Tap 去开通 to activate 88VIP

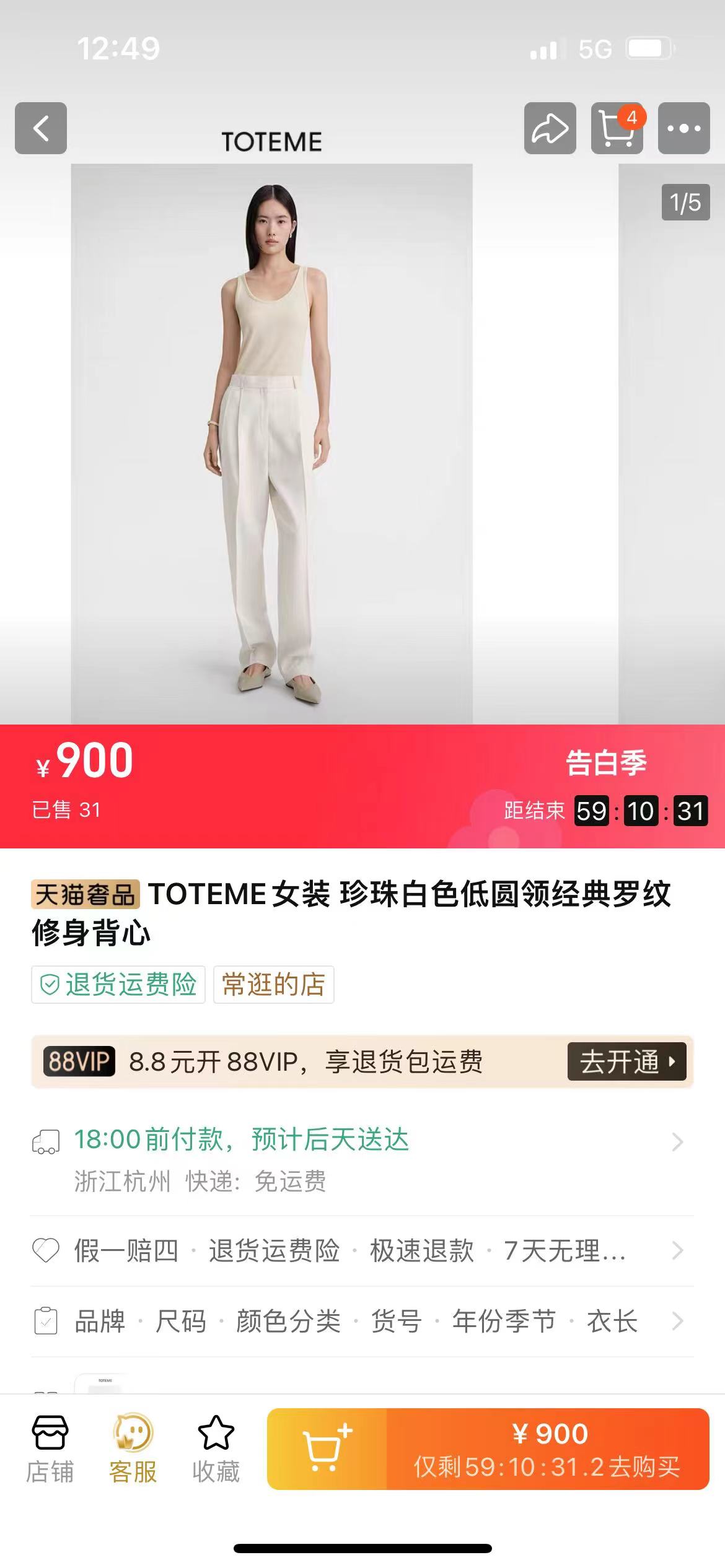coord(626,1061)
